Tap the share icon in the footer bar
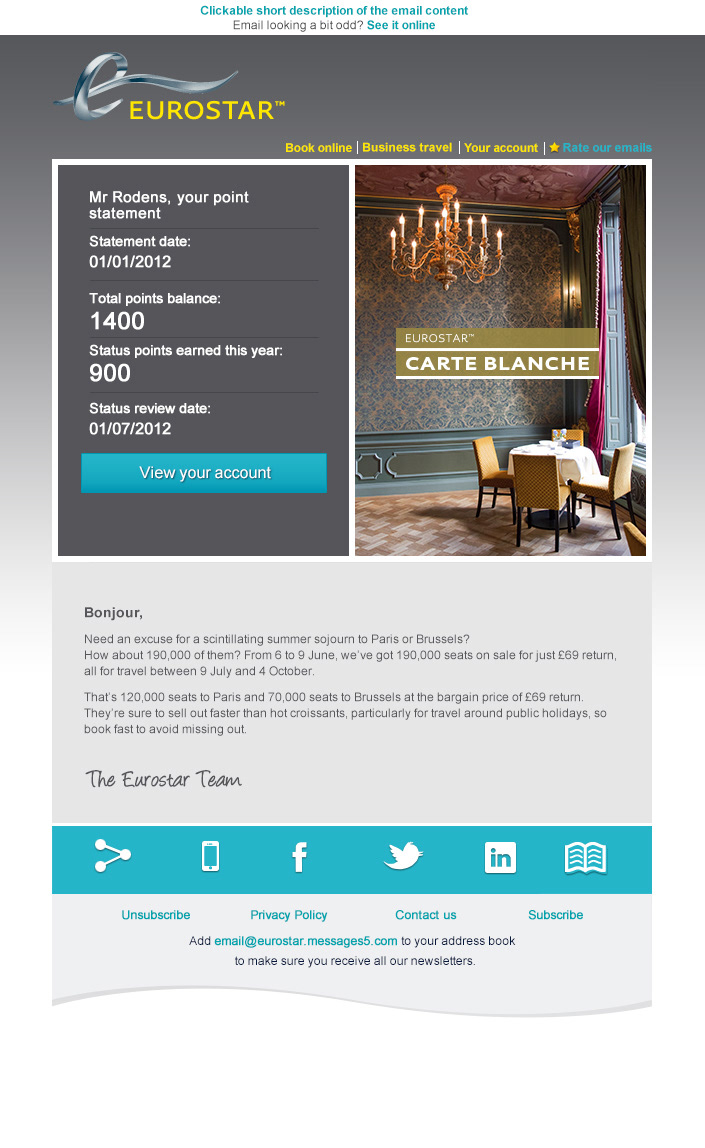 click(113, 855)
